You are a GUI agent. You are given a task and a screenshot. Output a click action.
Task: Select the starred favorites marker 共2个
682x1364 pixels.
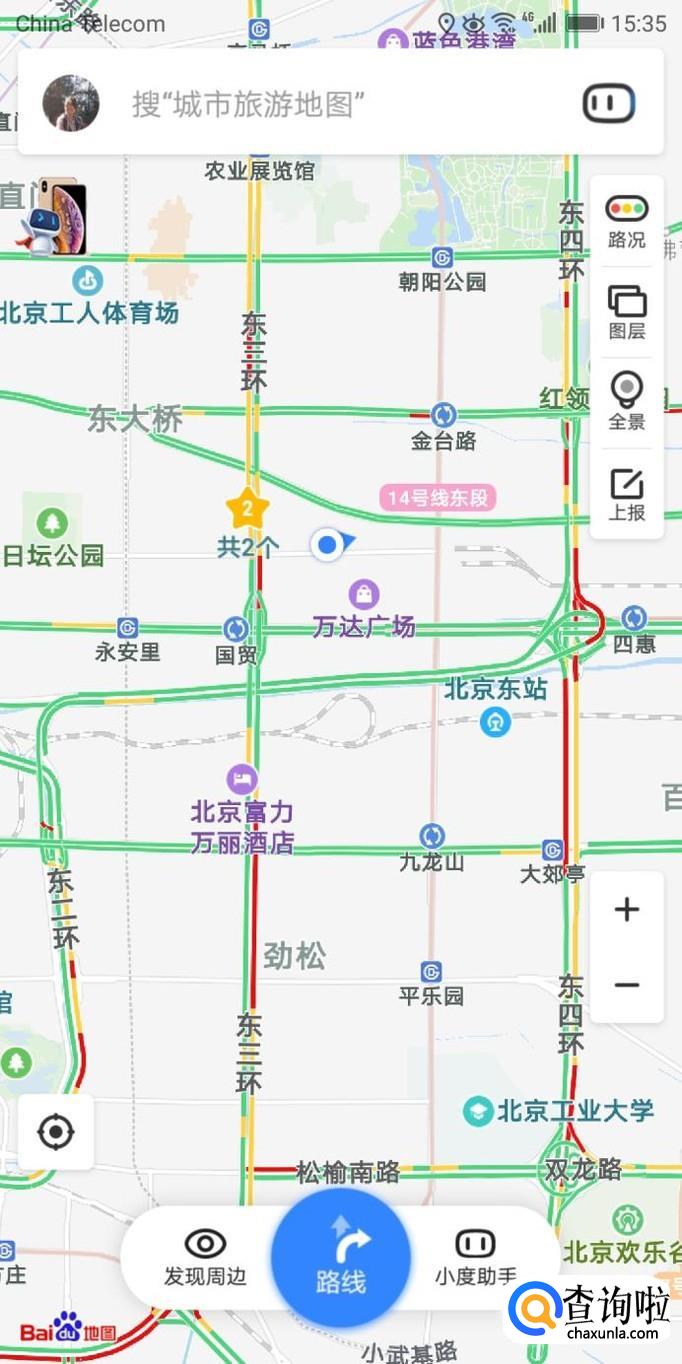pos(247,510)
